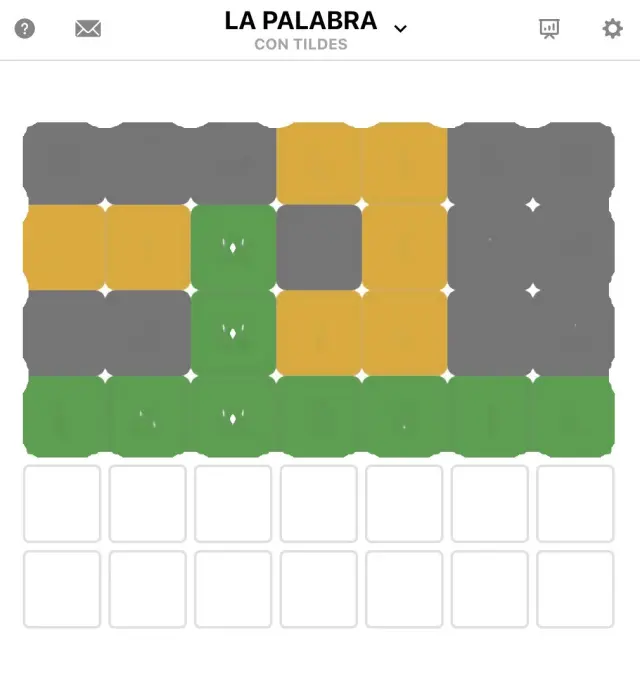View the statistics chart
Image resolution: width=640 pixels, height=692 pixels.
coord(549,29)
